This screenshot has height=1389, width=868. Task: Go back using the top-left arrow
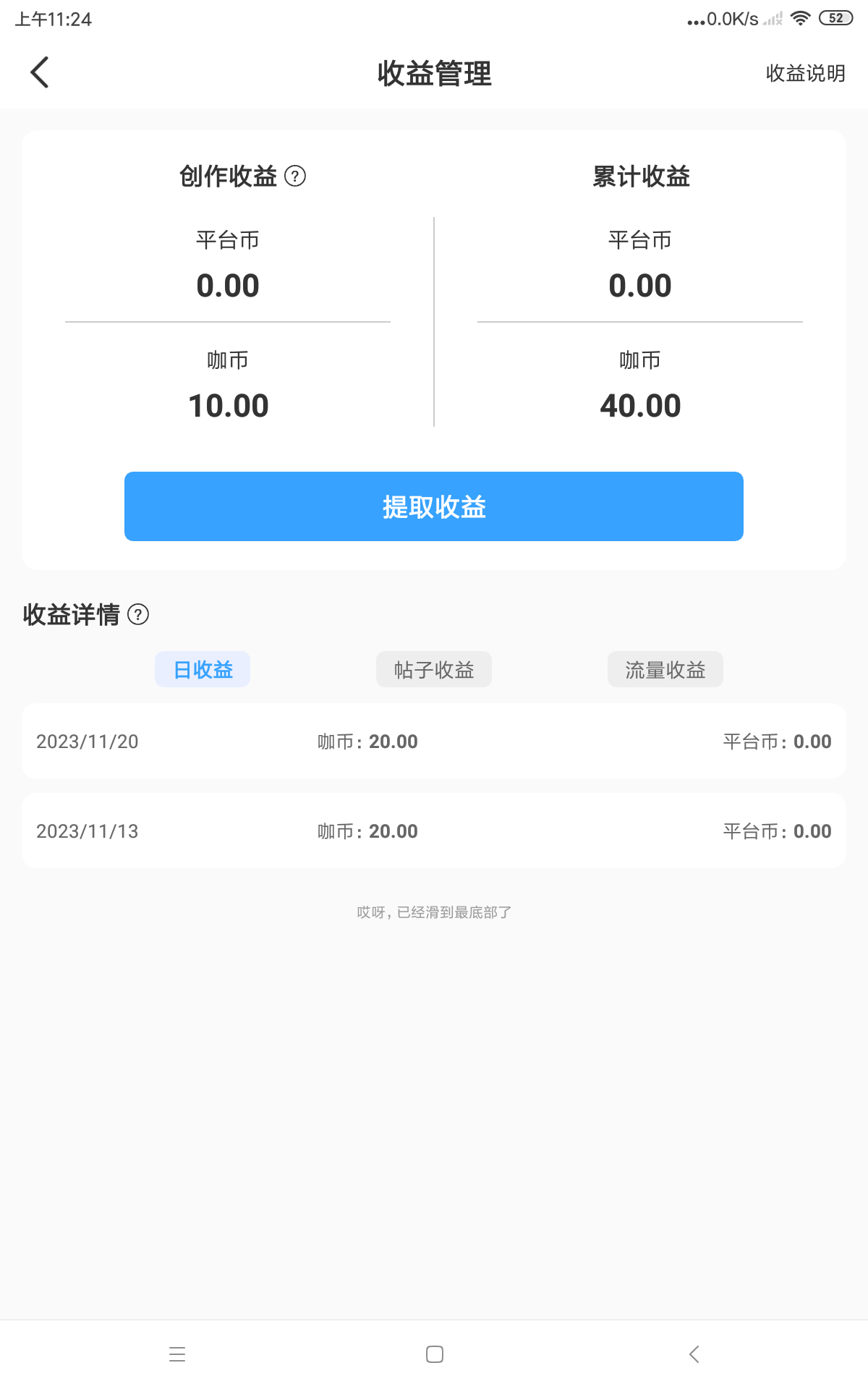pos(40,72)
